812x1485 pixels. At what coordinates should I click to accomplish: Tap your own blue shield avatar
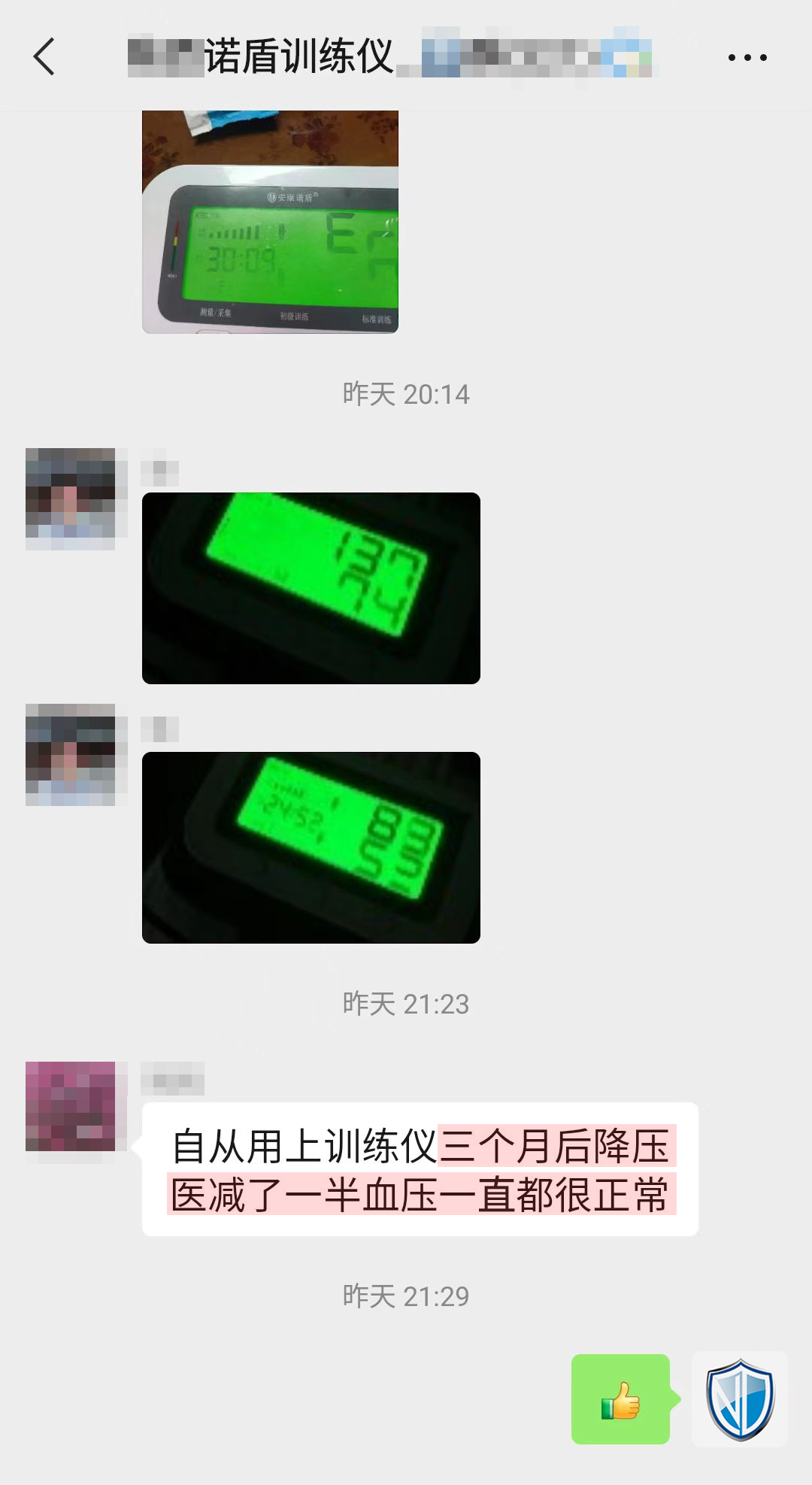740,1399
